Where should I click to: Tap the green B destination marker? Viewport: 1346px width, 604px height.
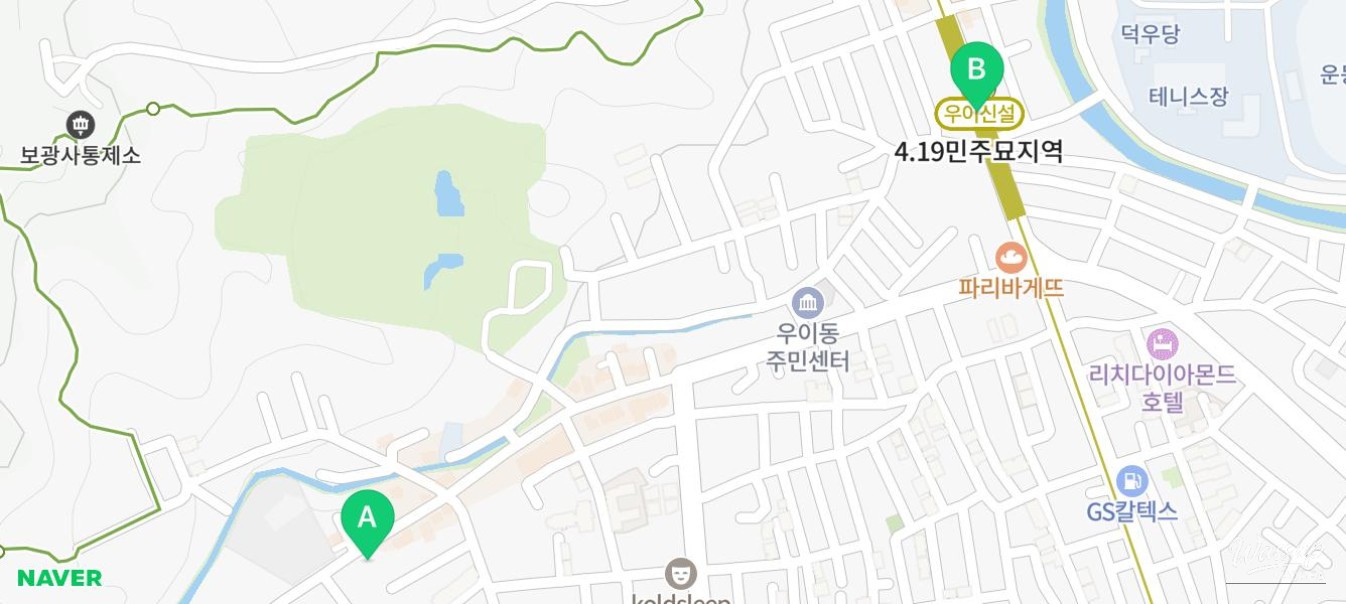[x=976, y=70]
